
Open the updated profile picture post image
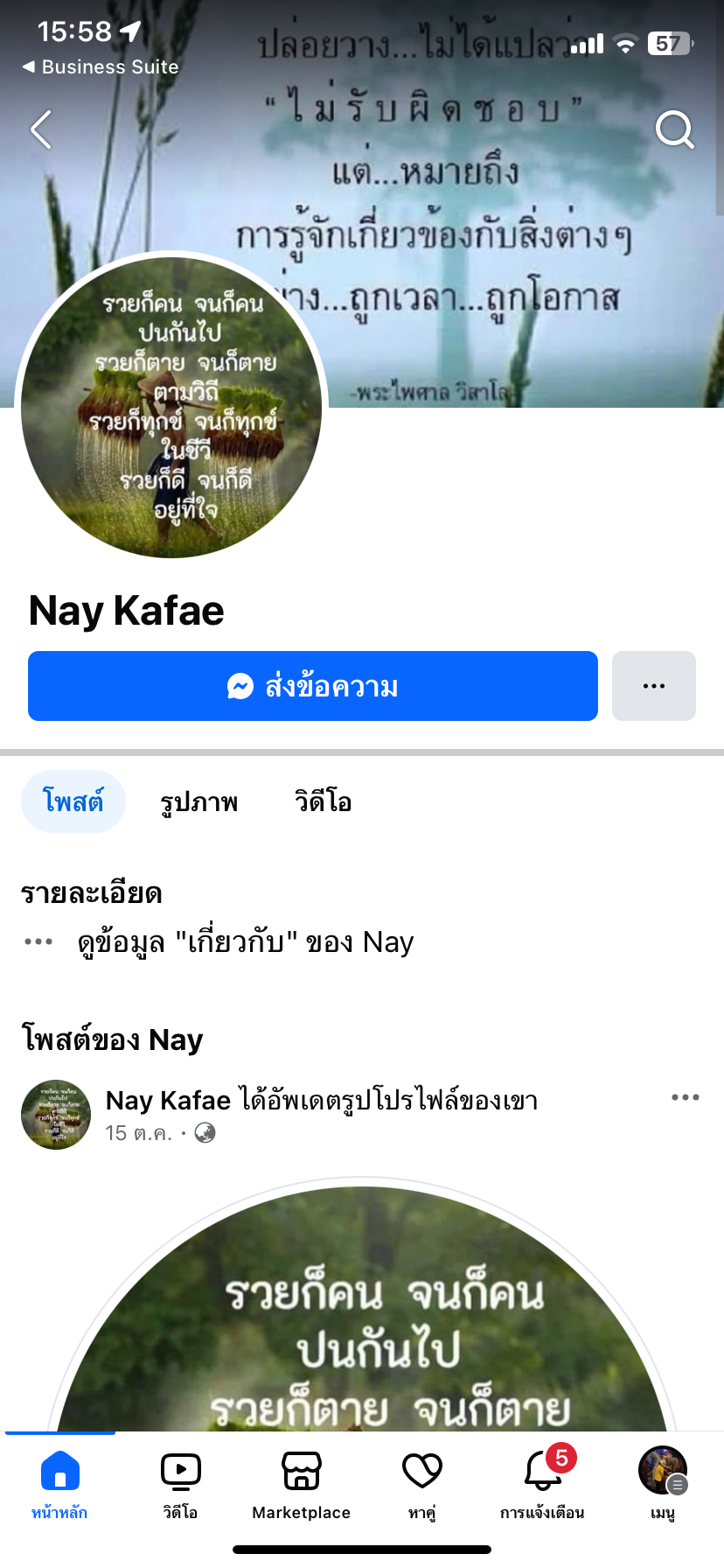[x=362, y=1312]
